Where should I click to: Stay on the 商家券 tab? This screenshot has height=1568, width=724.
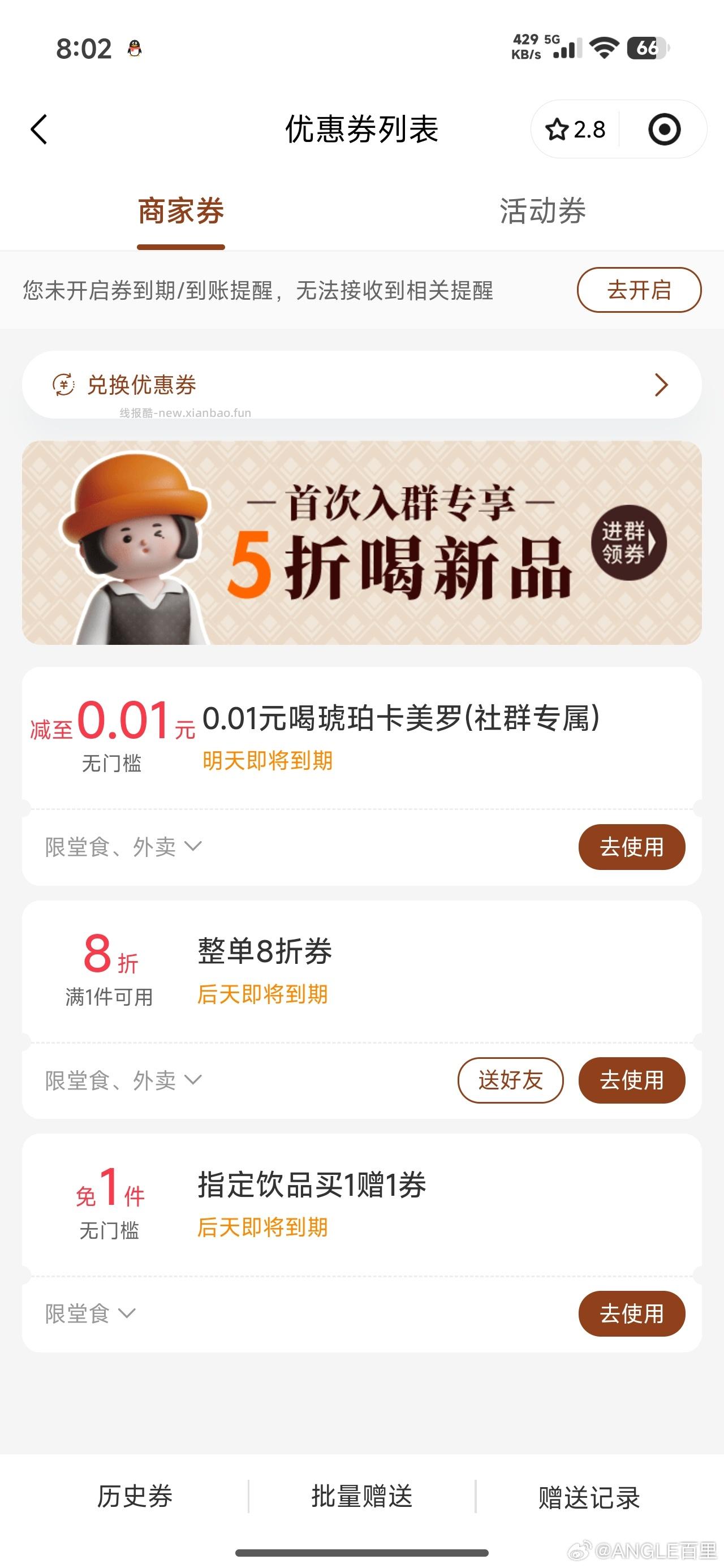pyautogui.click(x=181, y=211)
